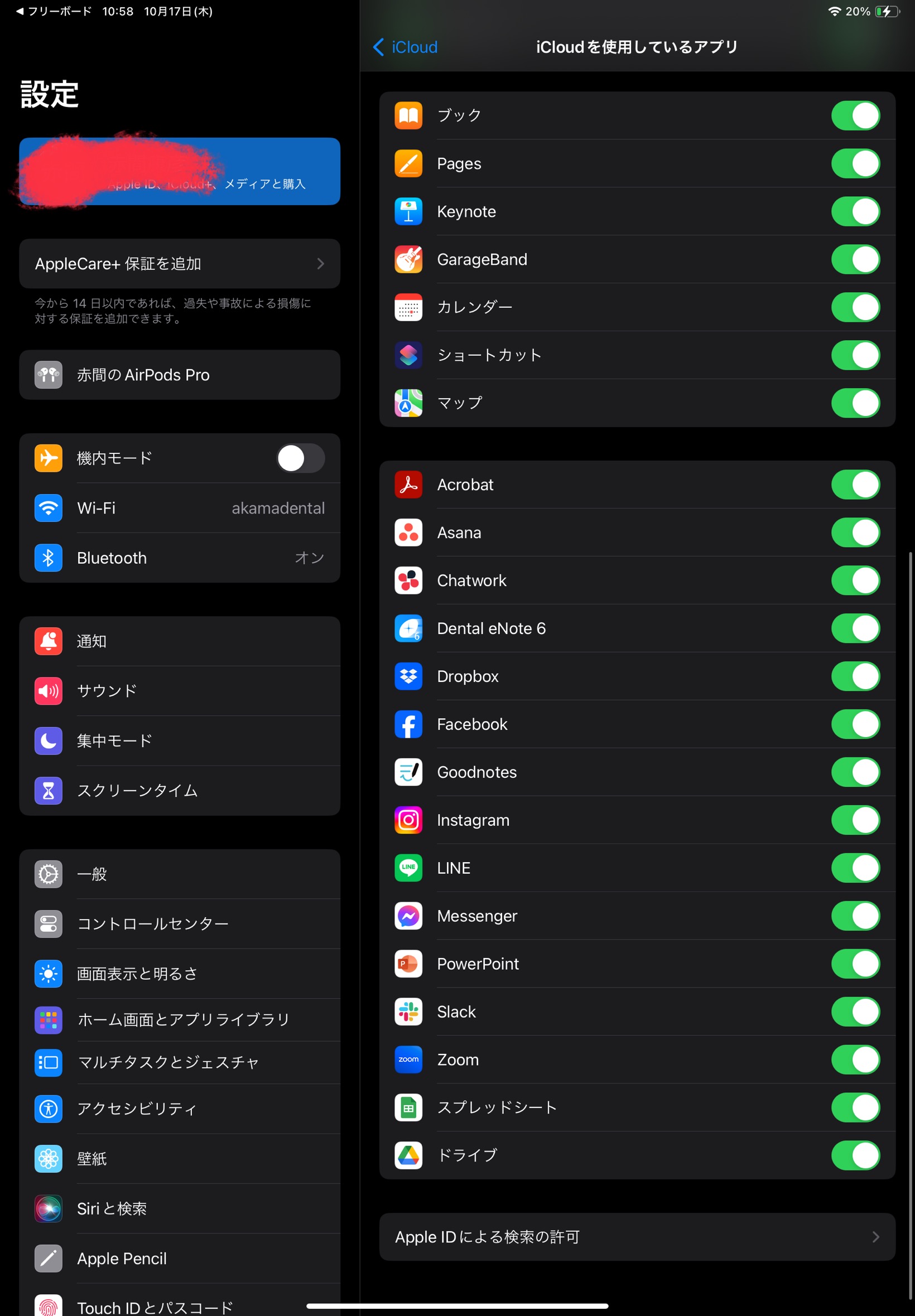Open Apple Pencil settings
Viewport: 915px width, 1316px height.
point(180,1259)
